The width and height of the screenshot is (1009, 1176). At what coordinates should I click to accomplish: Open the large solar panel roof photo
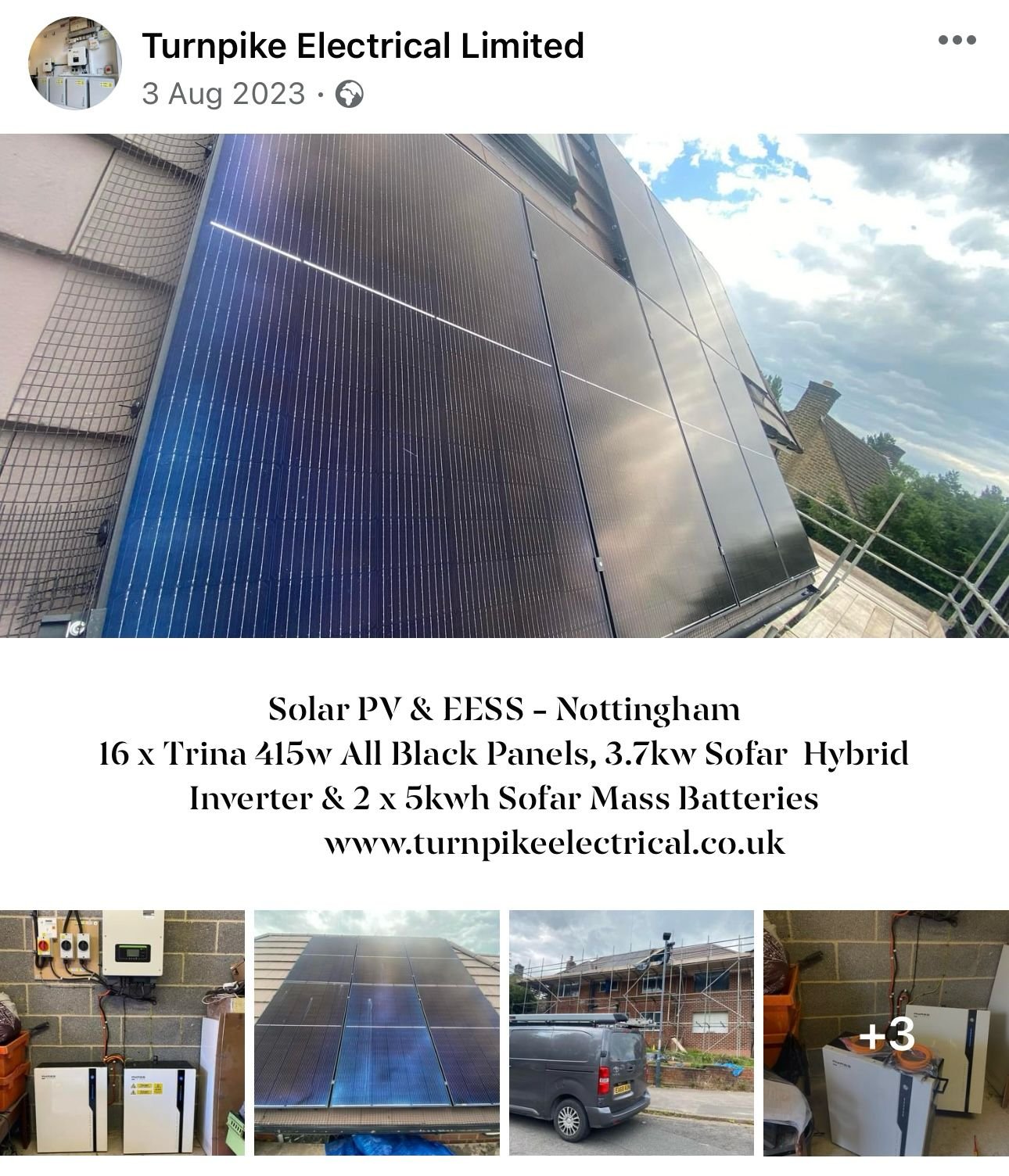point(504,385)
